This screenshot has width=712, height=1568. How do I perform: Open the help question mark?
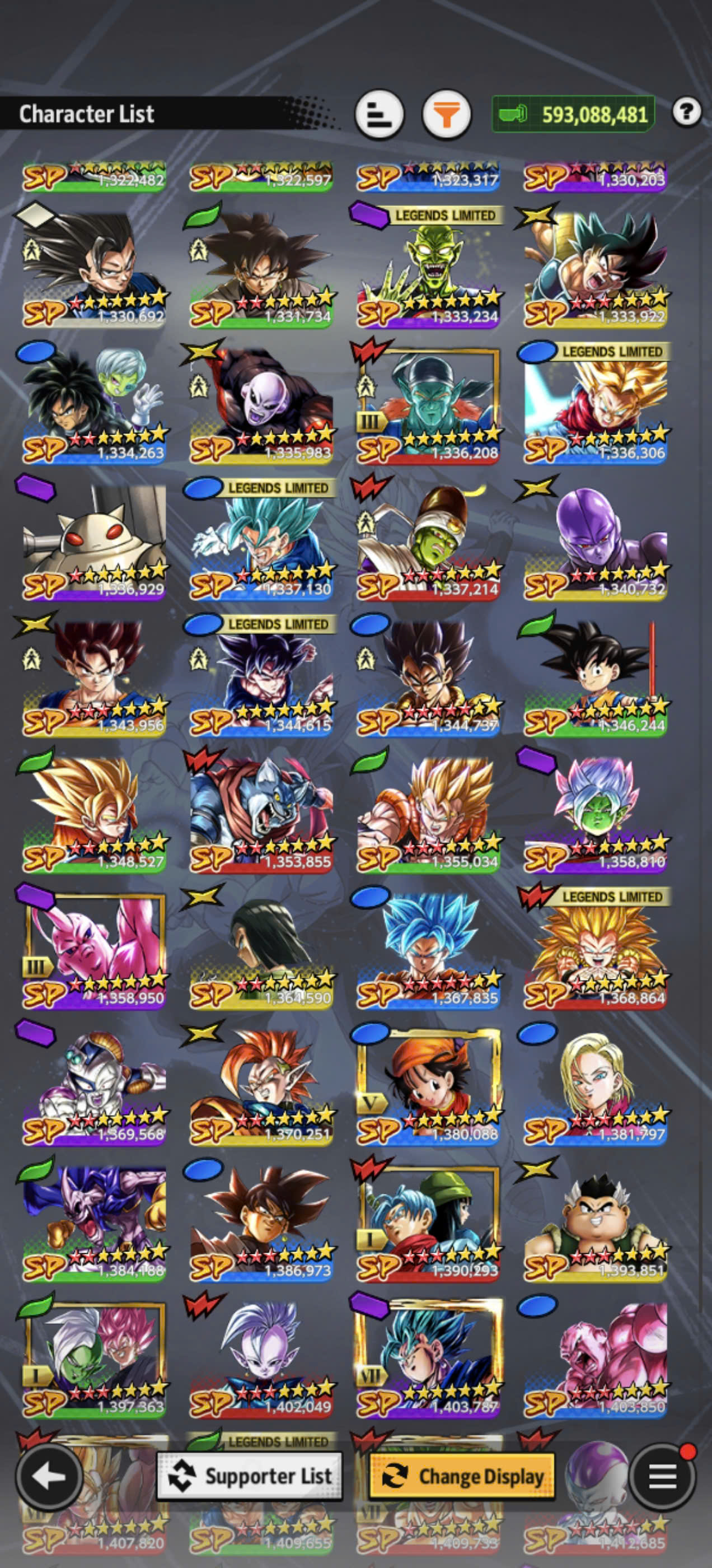[x=687, y=112]
